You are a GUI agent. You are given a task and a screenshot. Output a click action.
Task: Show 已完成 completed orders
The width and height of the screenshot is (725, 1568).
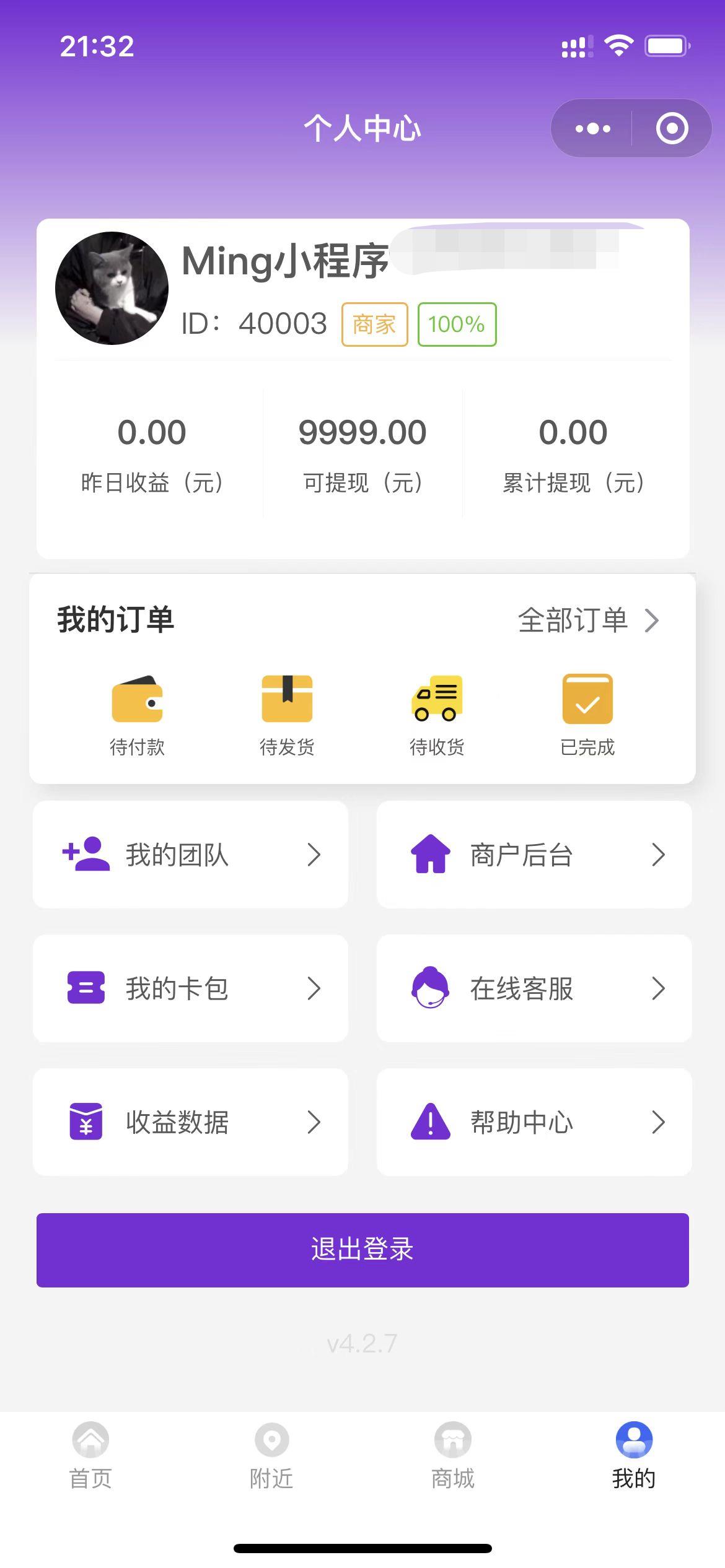coord(587,715)
